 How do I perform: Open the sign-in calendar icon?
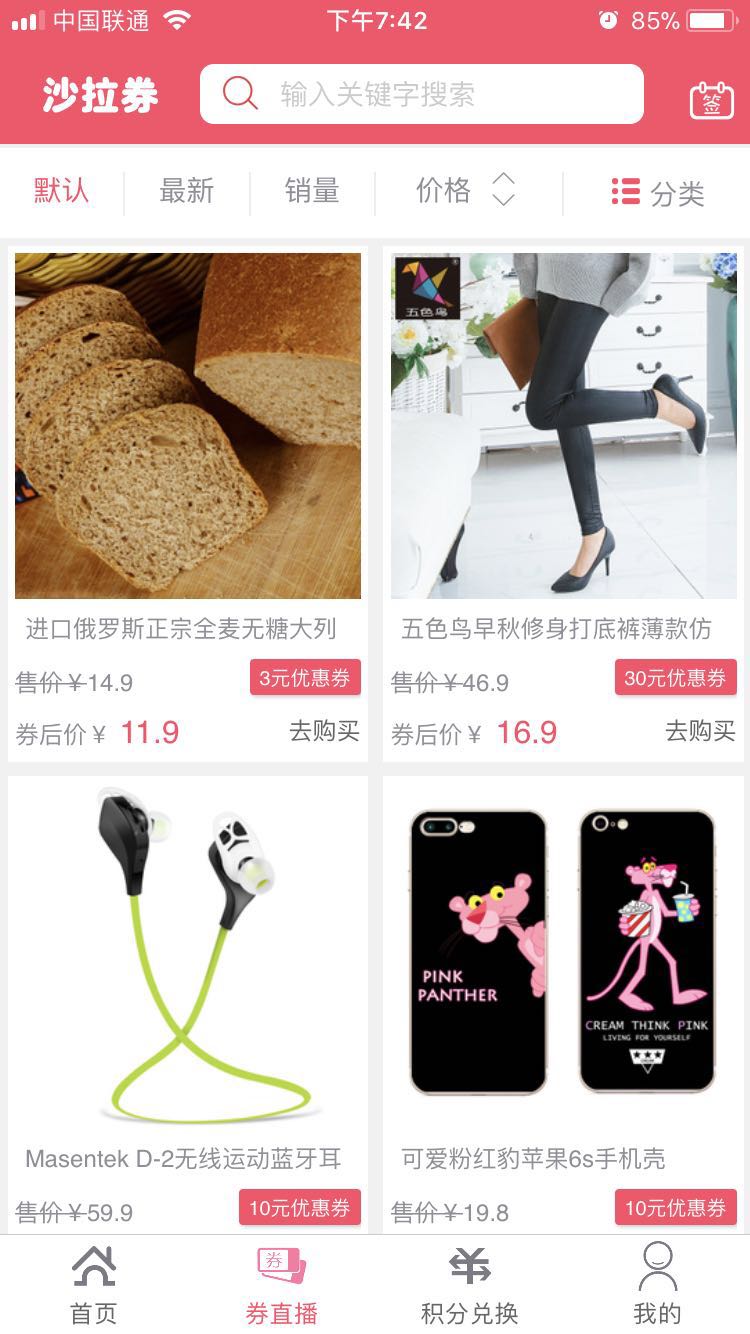711,100
